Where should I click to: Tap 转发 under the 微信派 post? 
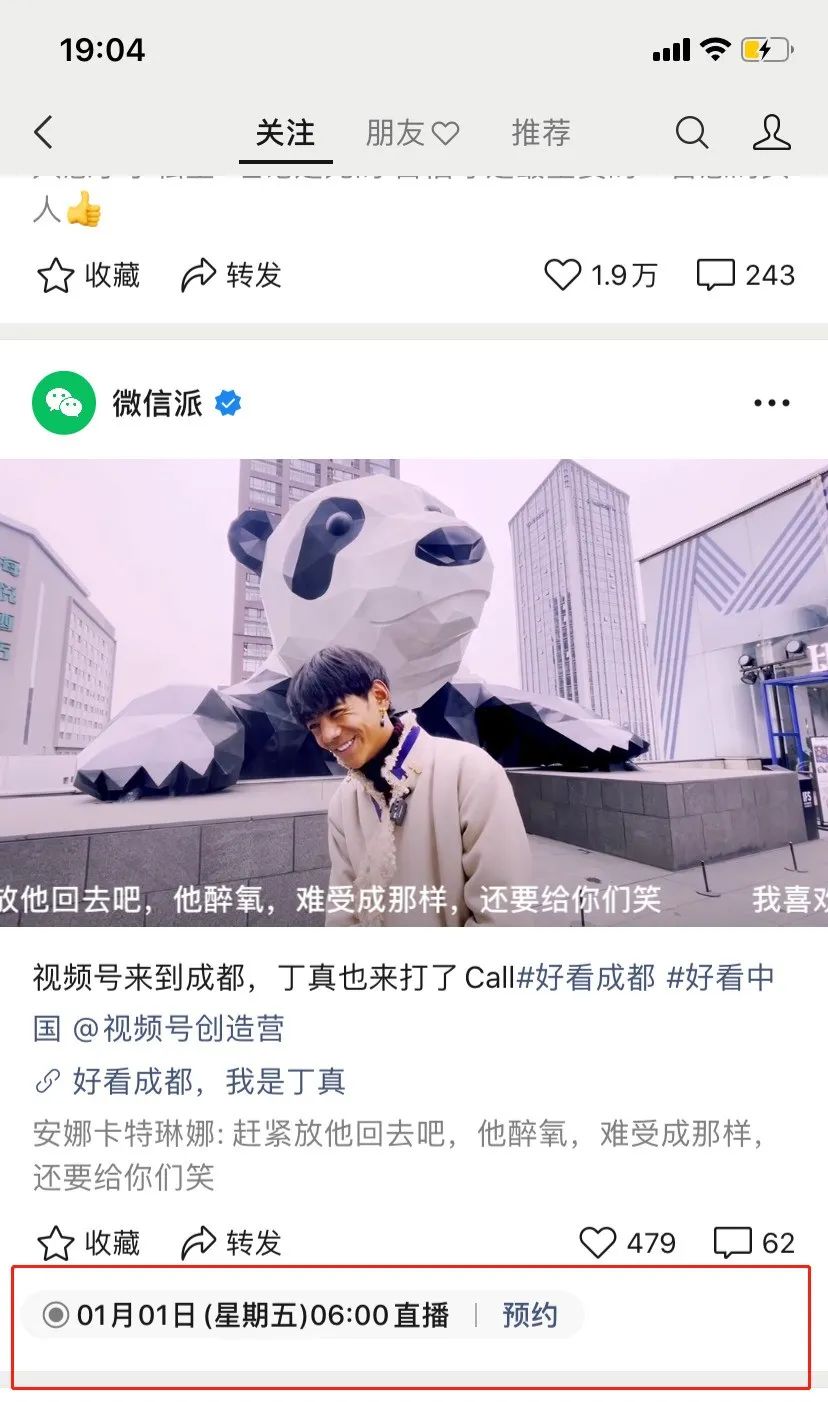[x=232, y=1243]
